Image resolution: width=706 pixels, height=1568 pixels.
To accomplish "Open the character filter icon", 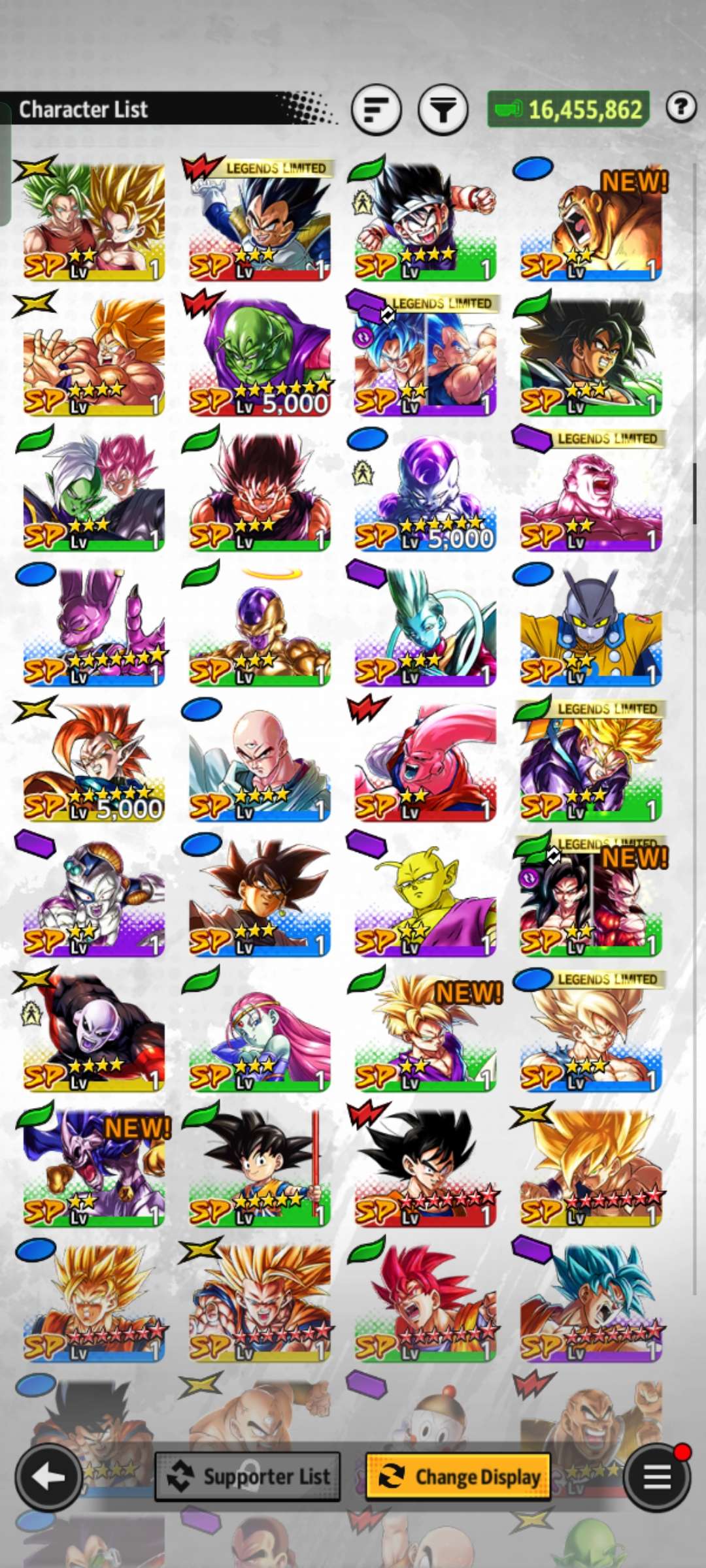I will click(x=443, y=109).
